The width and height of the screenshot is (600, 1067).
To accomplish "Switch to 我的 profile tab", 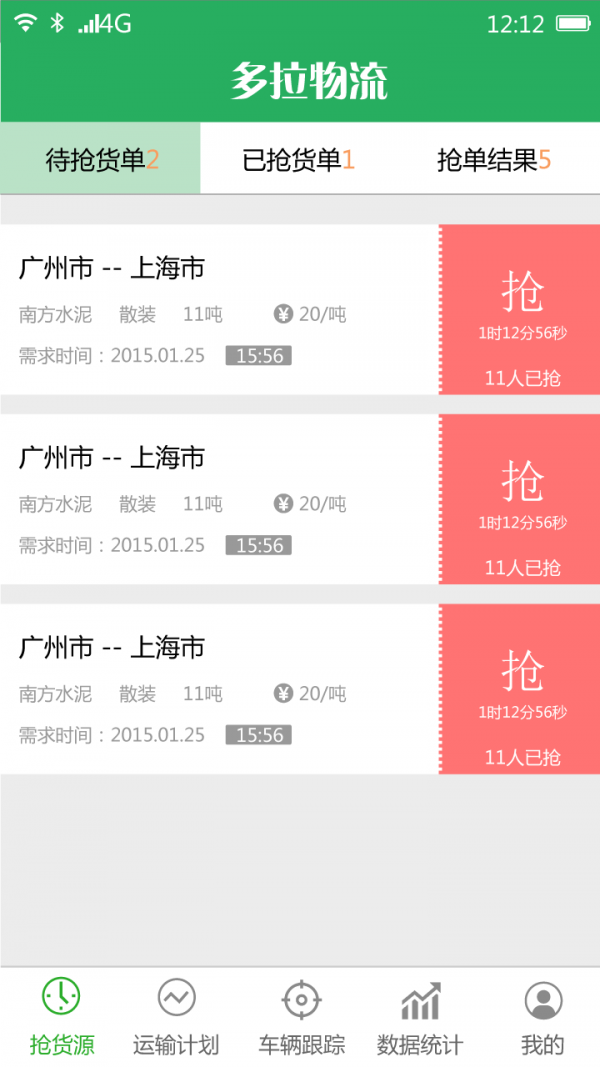I will [x=543, y=1018].
